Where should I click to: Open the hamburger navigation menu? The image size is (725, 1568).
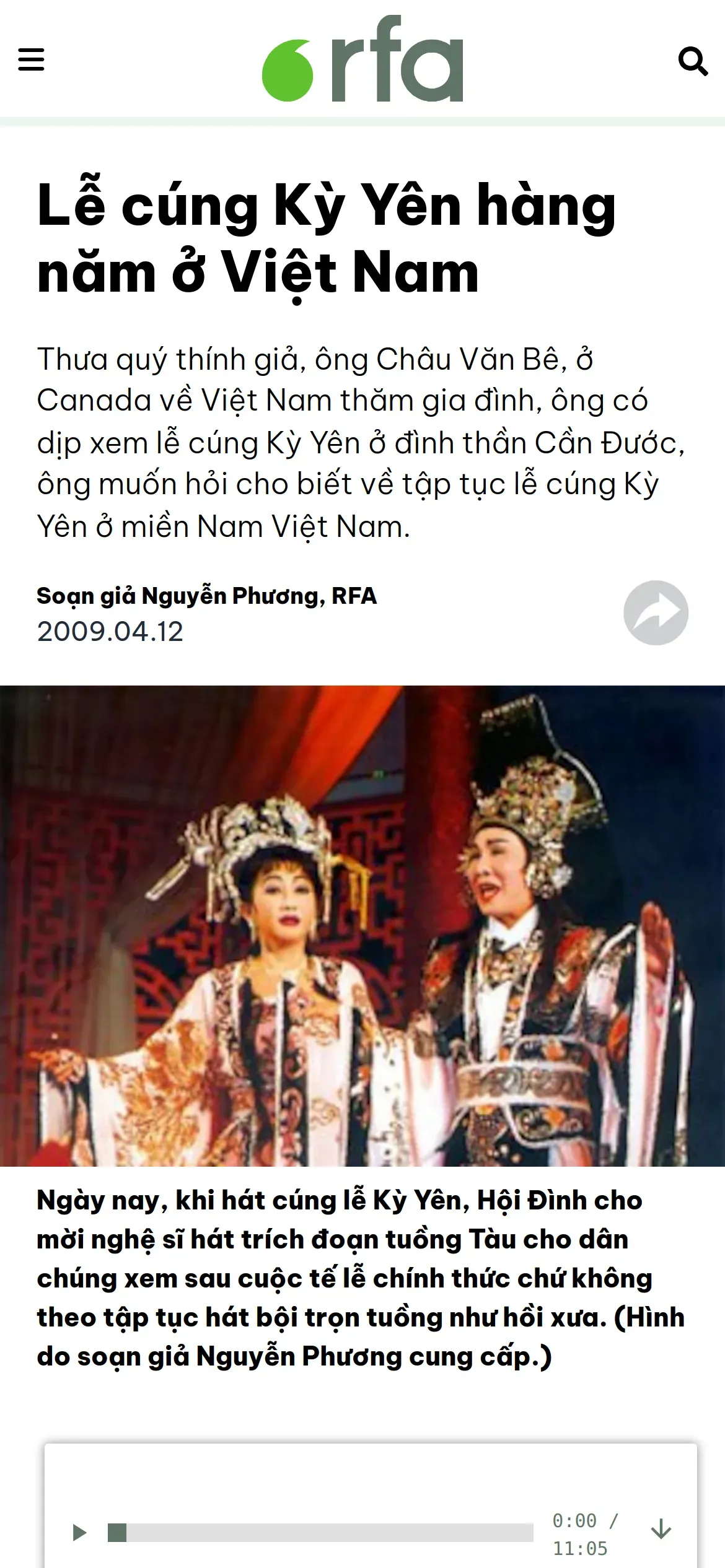click(31, 60)
